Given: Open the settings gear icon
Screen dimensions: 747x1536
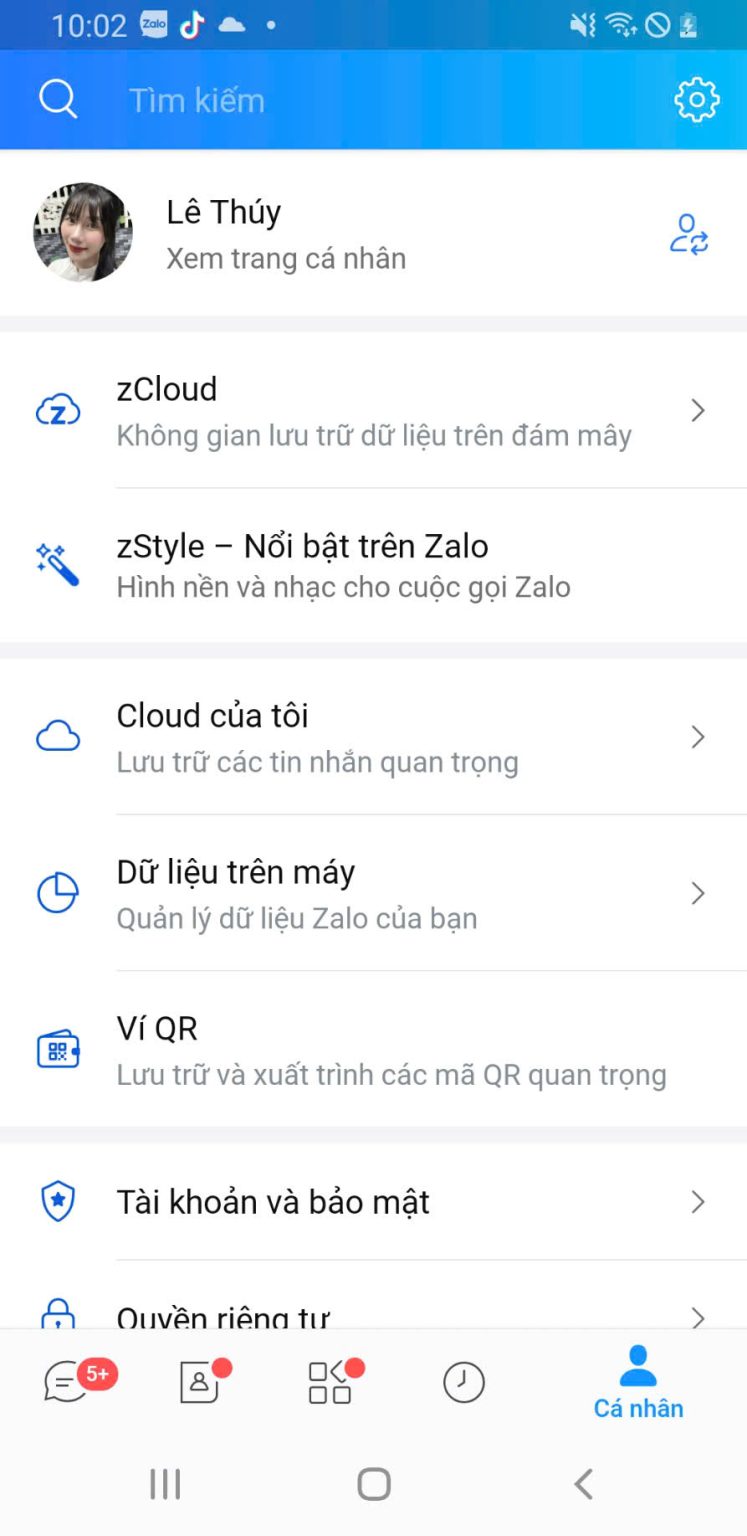Looking at the screenshot, I should [697, 99].
